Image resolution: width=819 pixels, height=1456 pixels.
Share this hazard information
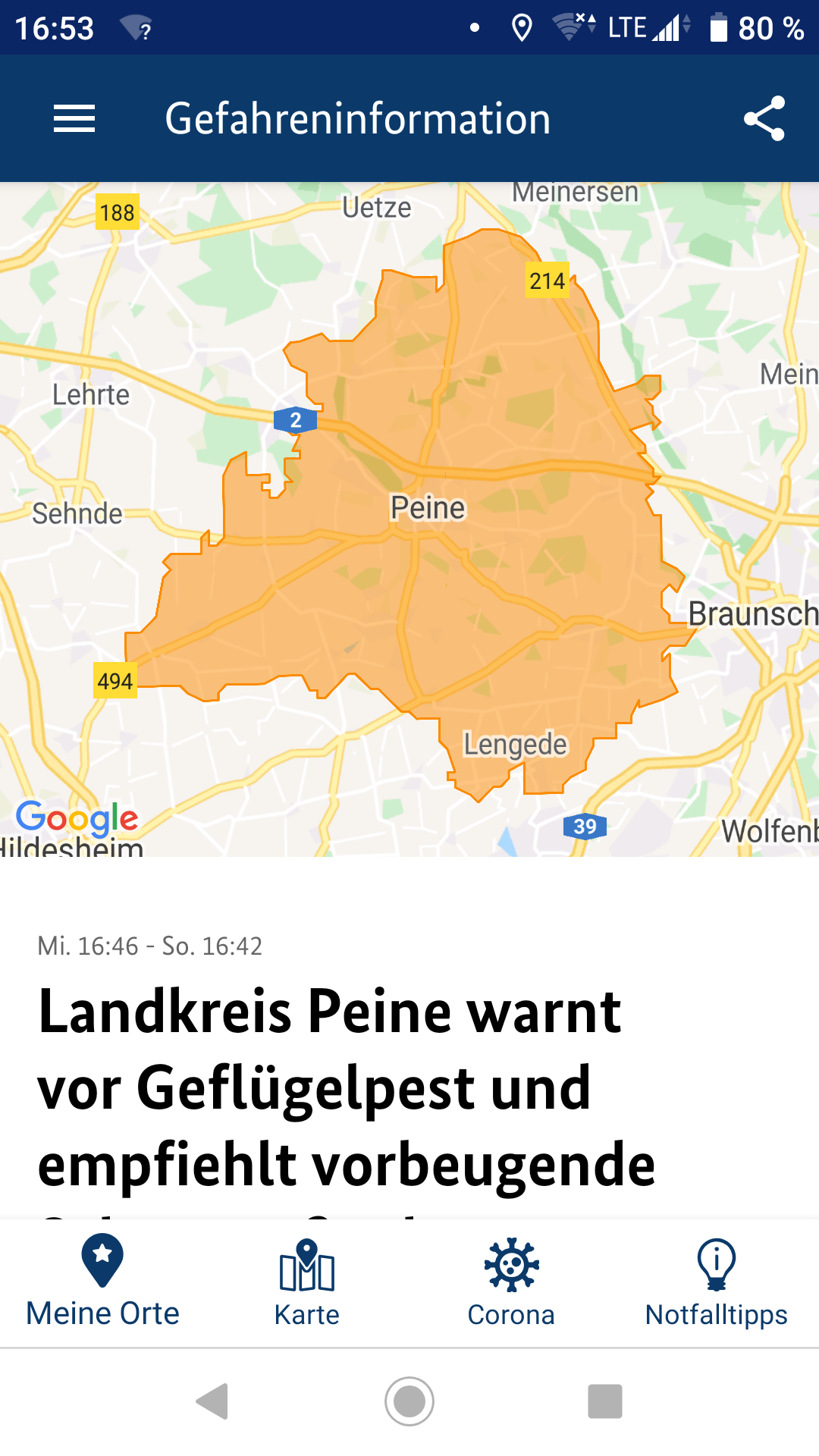pyautogui.click(x=764, y=118)
